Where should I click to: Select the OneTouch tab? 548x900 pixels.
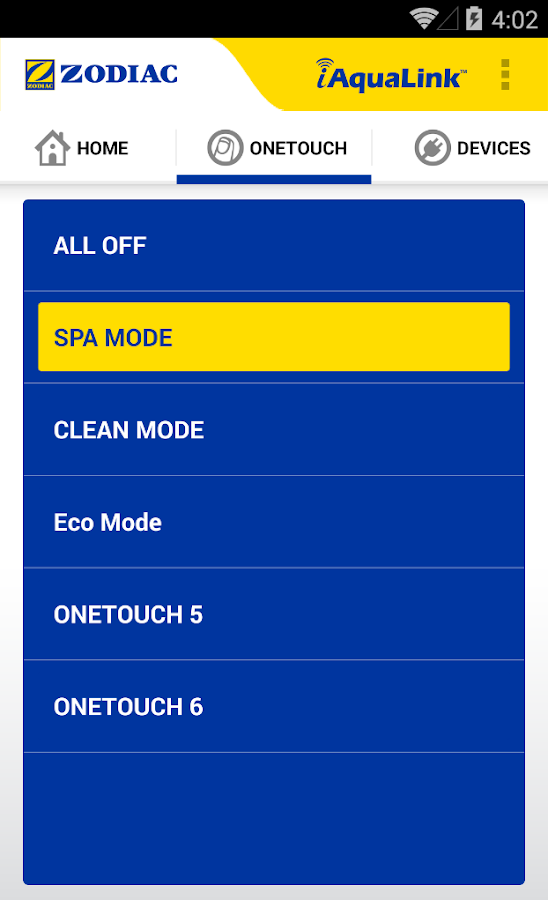pos(274,148)
